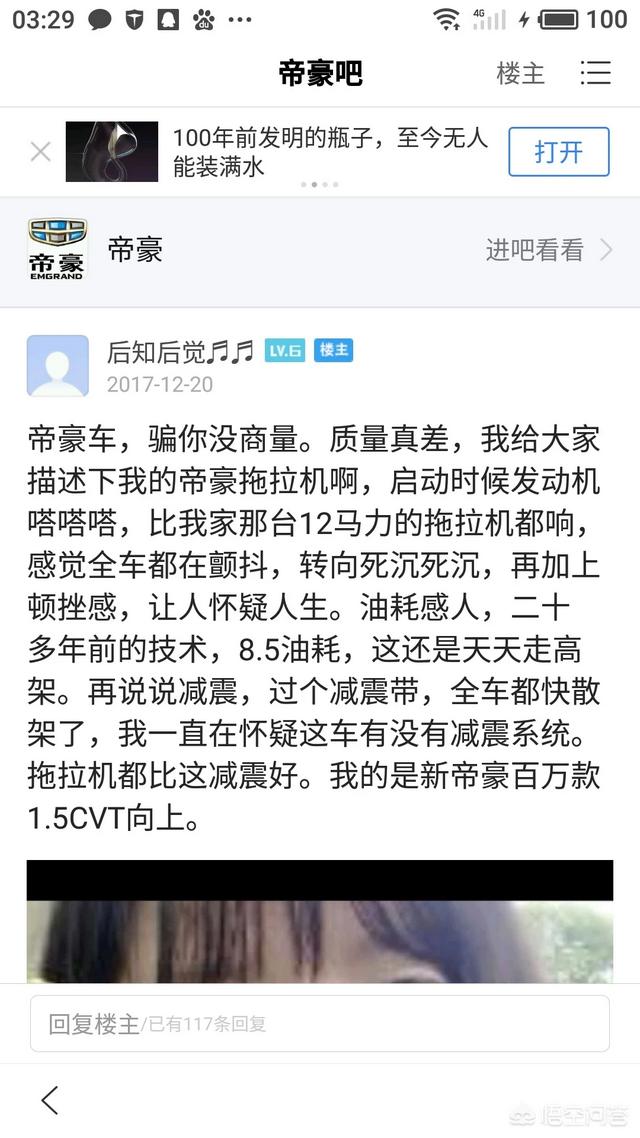Tap the 回复楼主 reply field
The width and height of the screenshot is (640, 1138).
pyautogui.click(x=320, y=1023)
